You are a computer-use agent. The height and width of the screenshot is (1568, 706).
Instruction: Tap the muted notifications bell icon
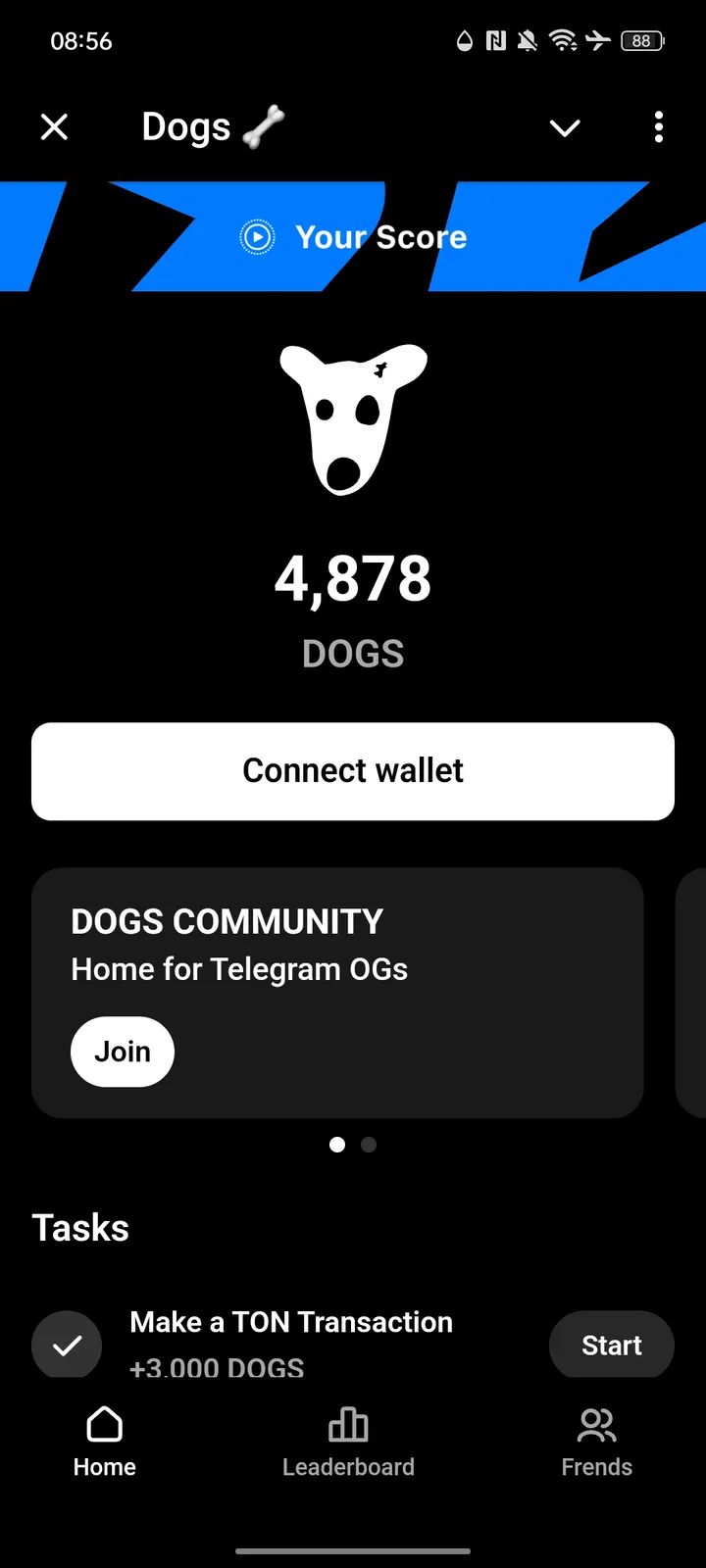pyautogui.click(x=527, y=41)
